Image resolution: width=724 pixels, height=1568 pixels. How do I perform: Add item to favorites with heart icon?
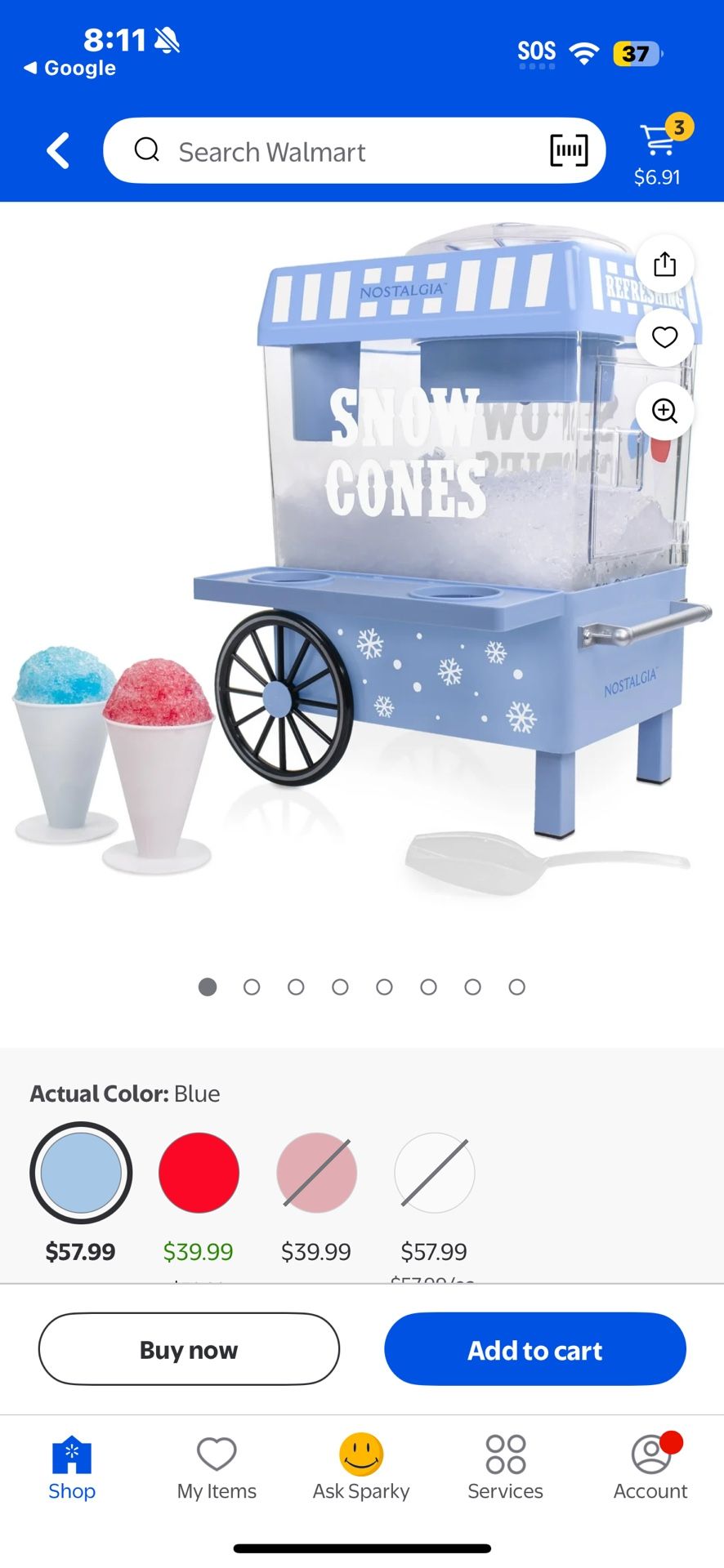665,336
